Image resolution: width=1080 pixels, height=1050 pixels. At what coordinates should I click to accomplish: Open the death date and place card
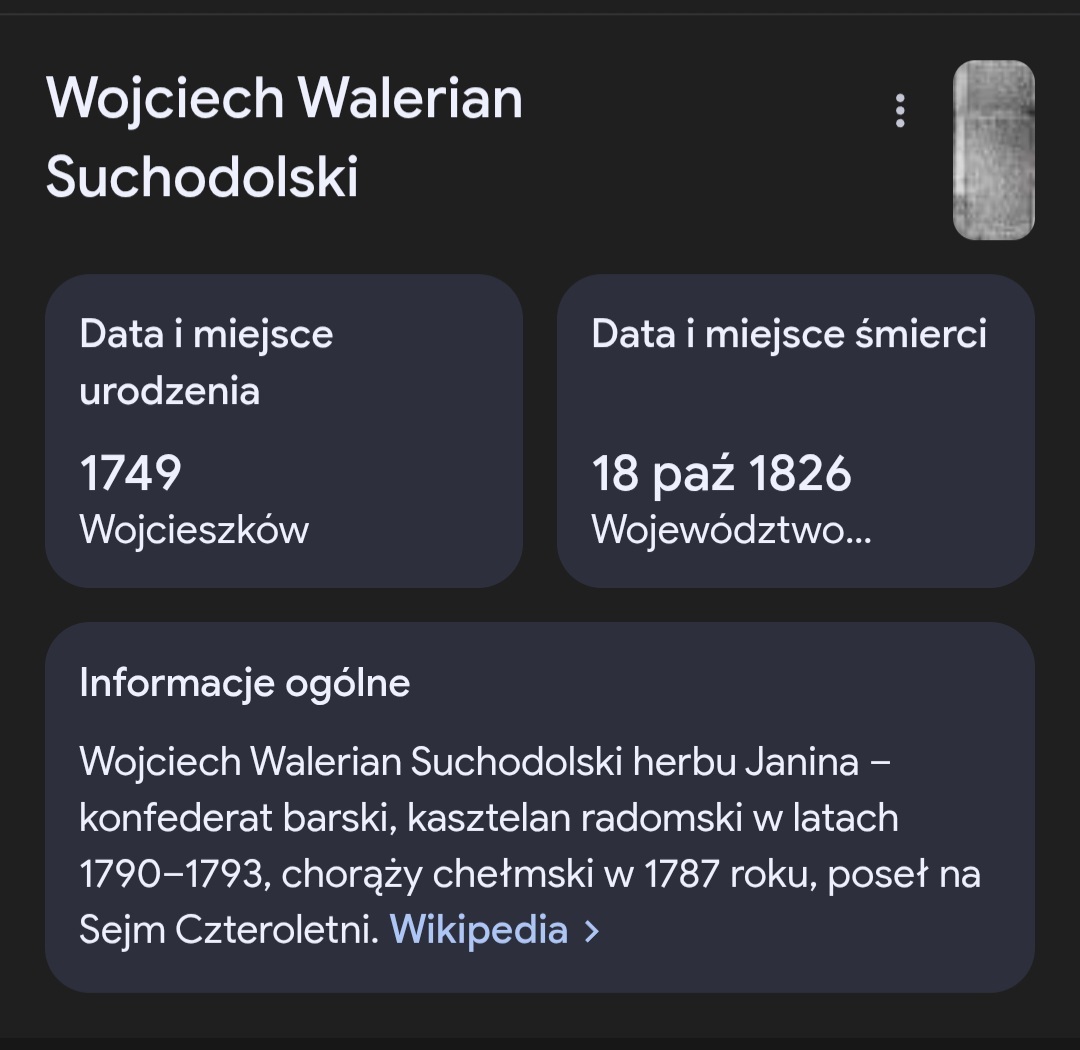point(795,431)
